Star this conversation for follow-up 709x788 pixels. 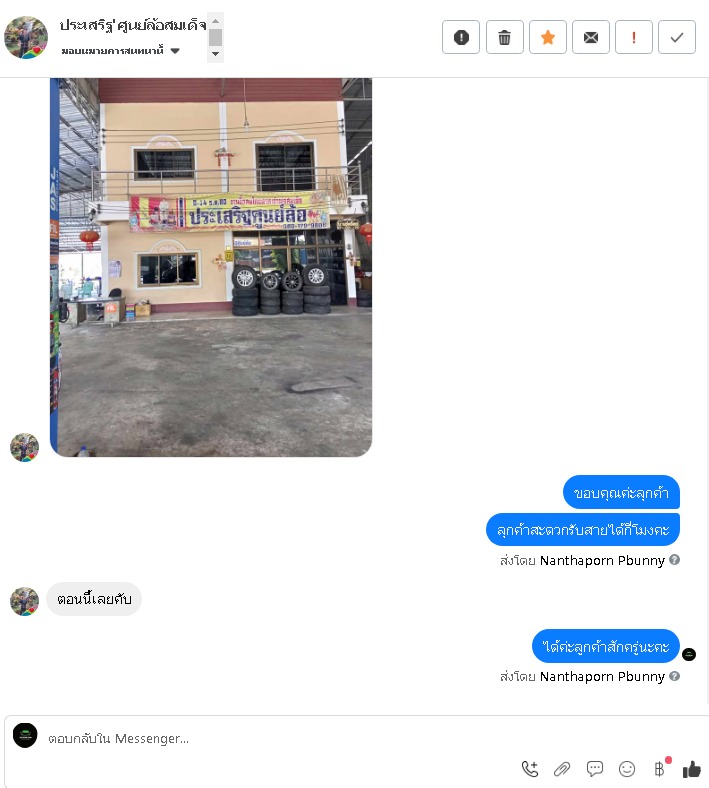point(547,37)
